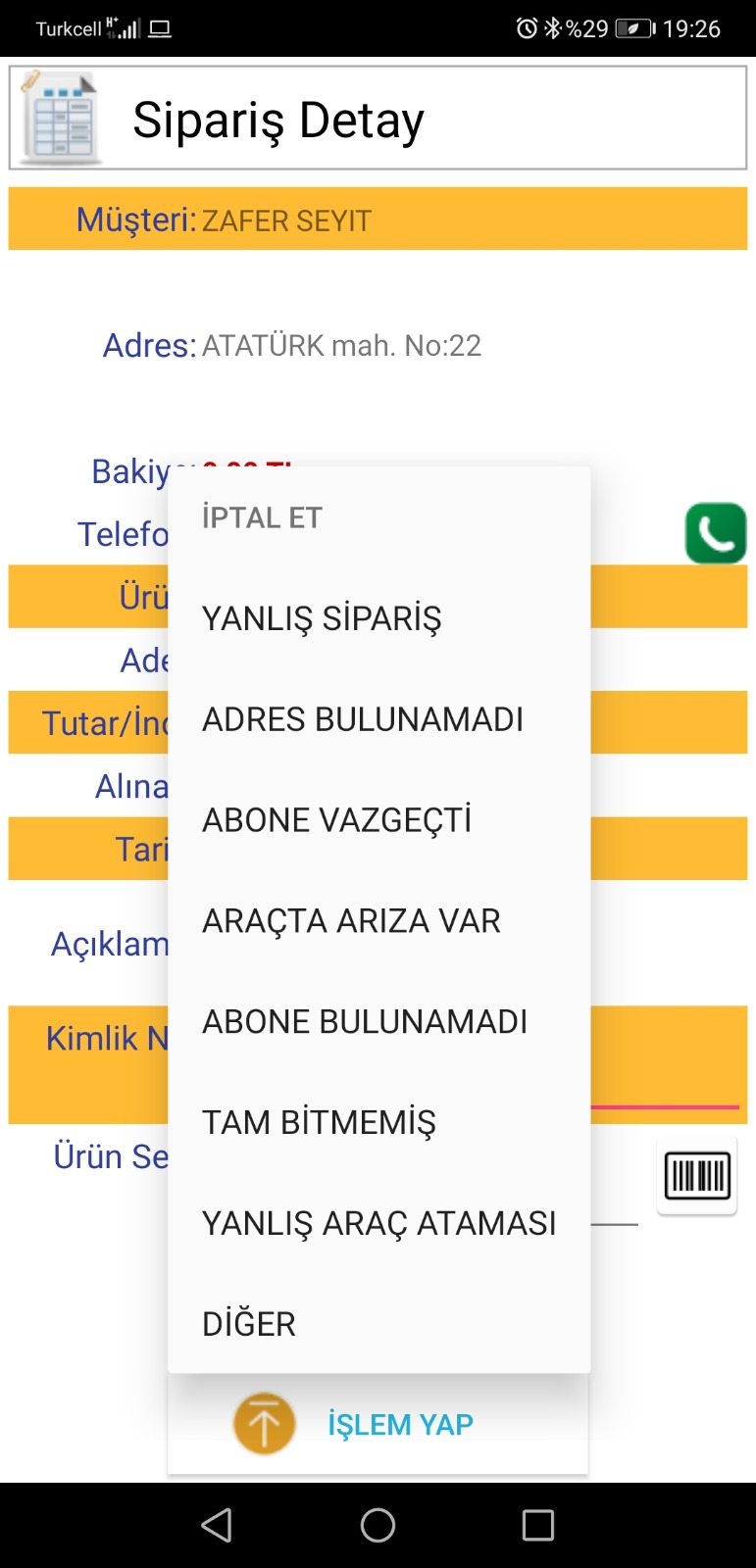Tap the İŞLEM YAP button
This screenshot has width=756, height=1568.
[x=378, y=1424]
